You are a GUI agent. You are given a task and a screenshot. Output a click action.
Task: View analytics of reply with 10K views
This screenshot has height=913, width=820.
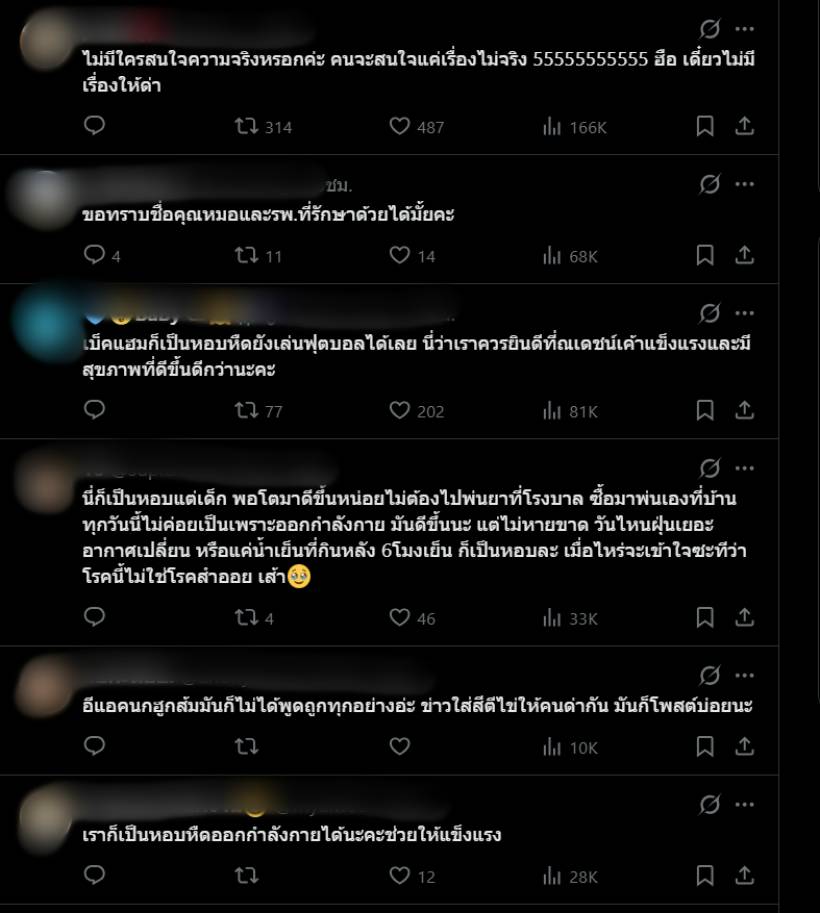(x=552, y=747)
